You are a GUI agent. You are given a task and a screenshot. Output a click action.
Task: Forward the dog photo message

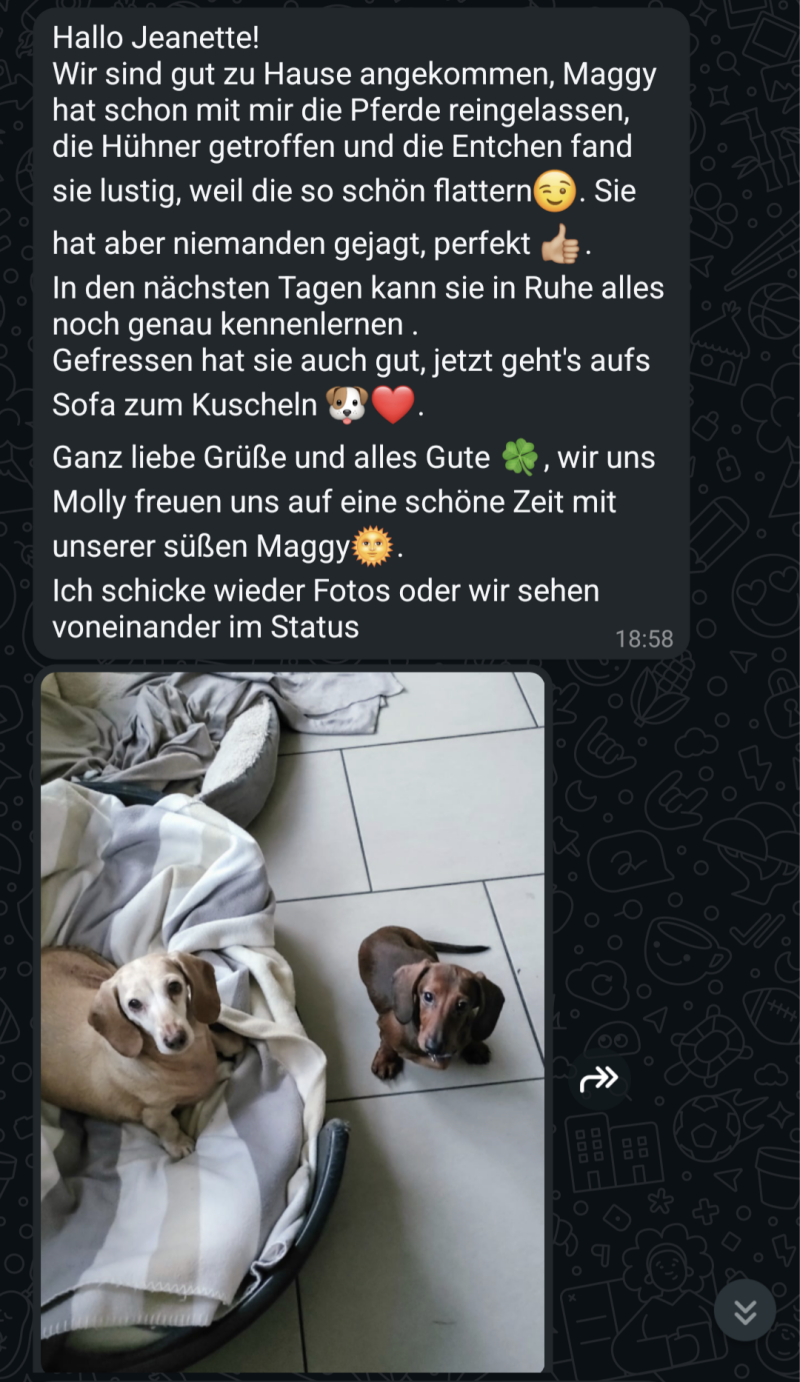(x=599, y=1079)
